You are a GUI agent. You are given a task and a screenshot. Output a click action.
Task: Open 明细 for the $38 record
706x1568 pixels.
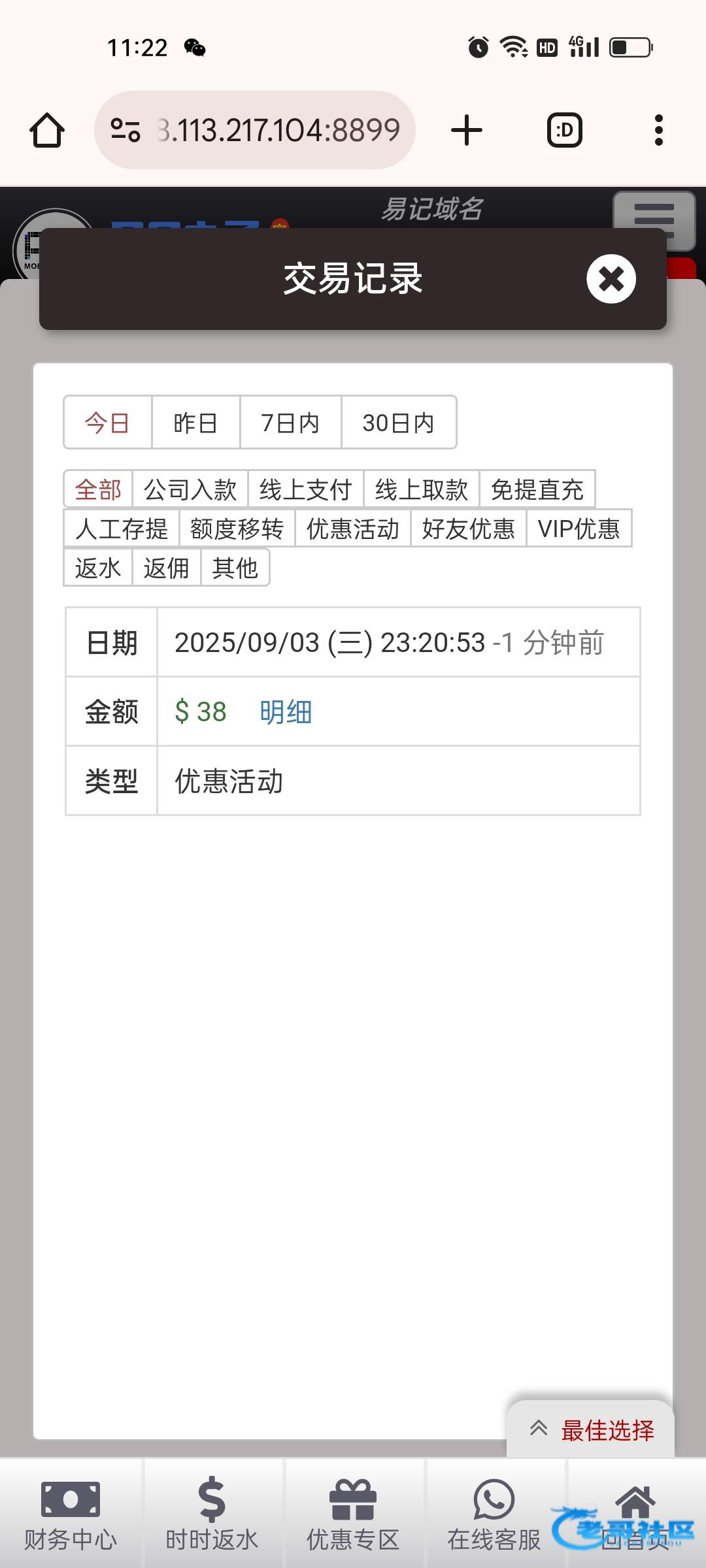click(x=286, y=711)
